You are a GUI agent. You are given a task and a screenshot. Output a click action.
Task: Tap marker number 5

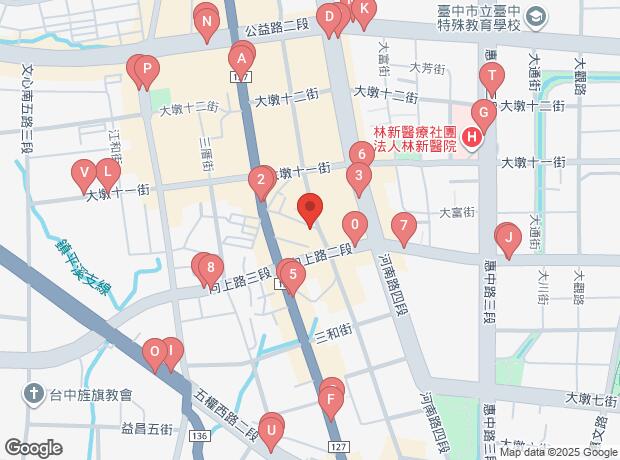(290, 271)
